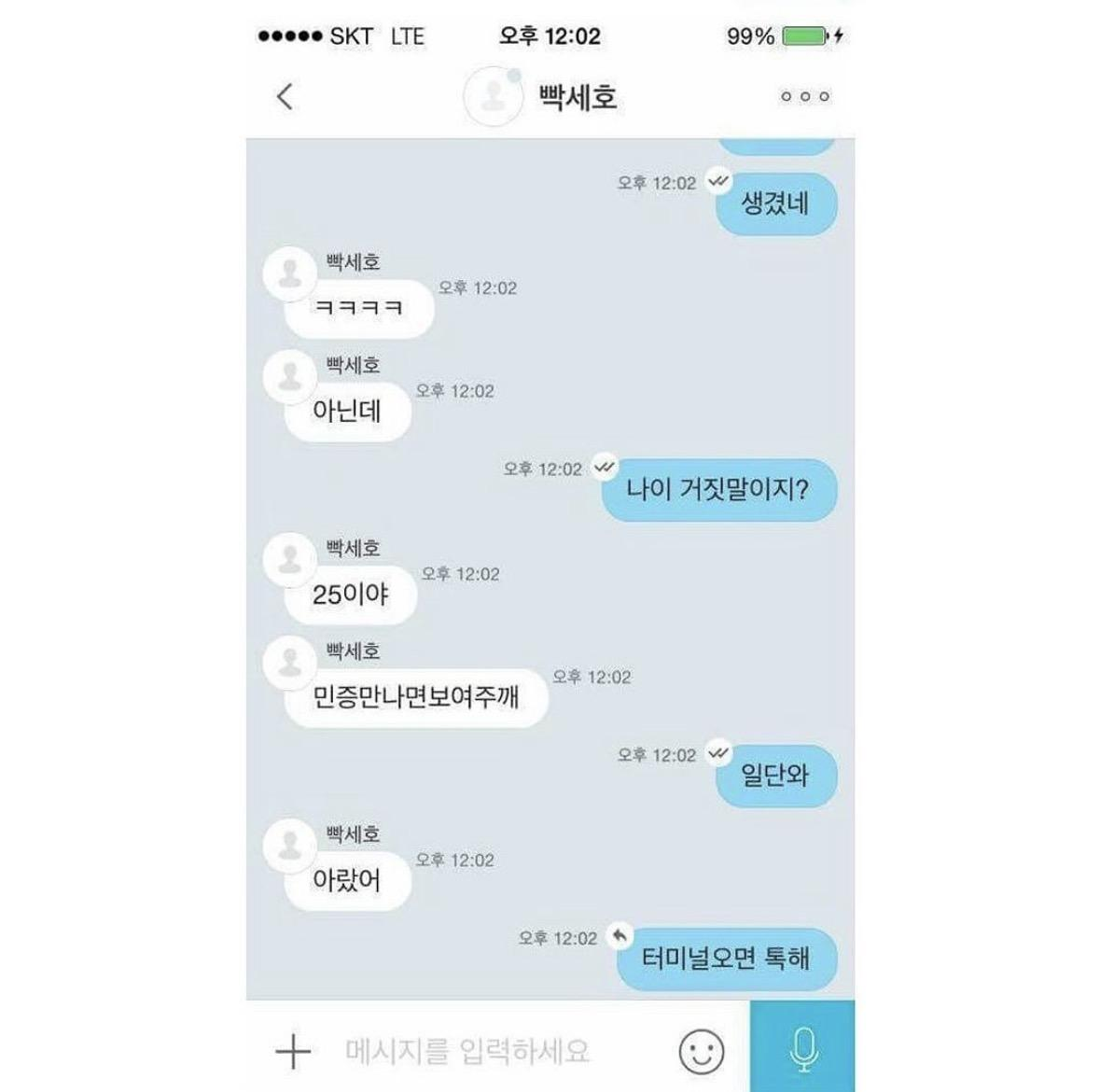Open 빡세호's profile picture in header
Image resolution: width=1100 pixels, height=1092 pixels.
494,96
